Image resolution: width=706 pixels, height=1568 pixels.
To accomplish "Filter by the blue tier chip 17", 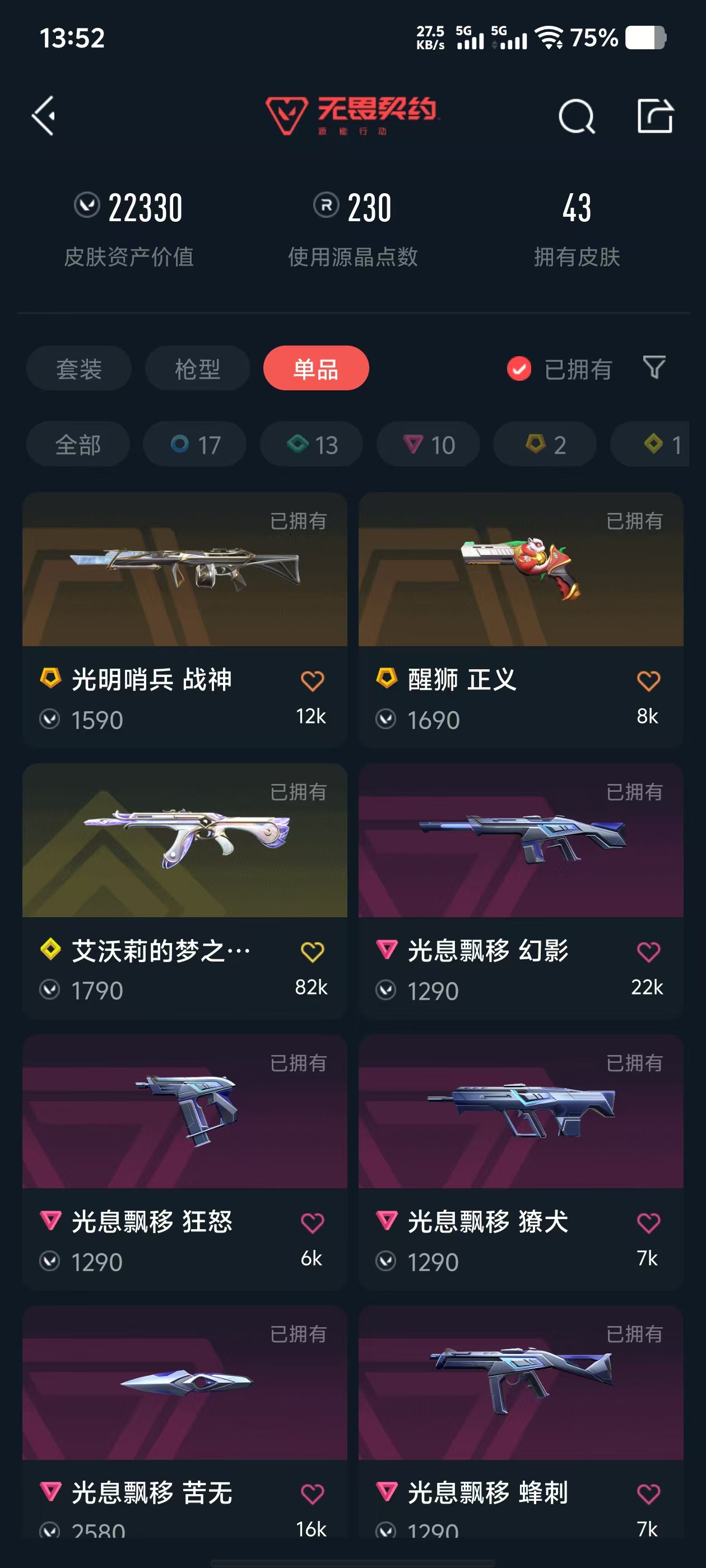I will tap(195, 445).
